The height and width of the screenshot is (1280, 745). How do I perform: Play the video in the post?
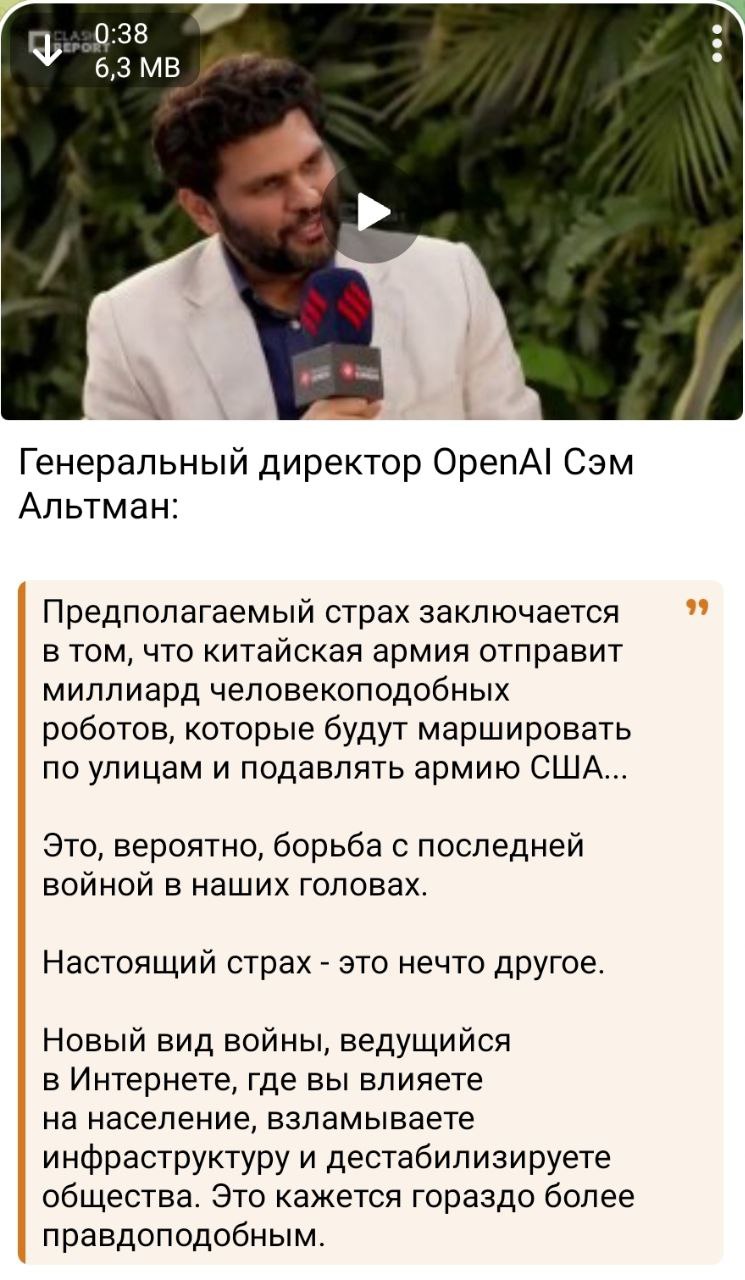tap(373, 212)
